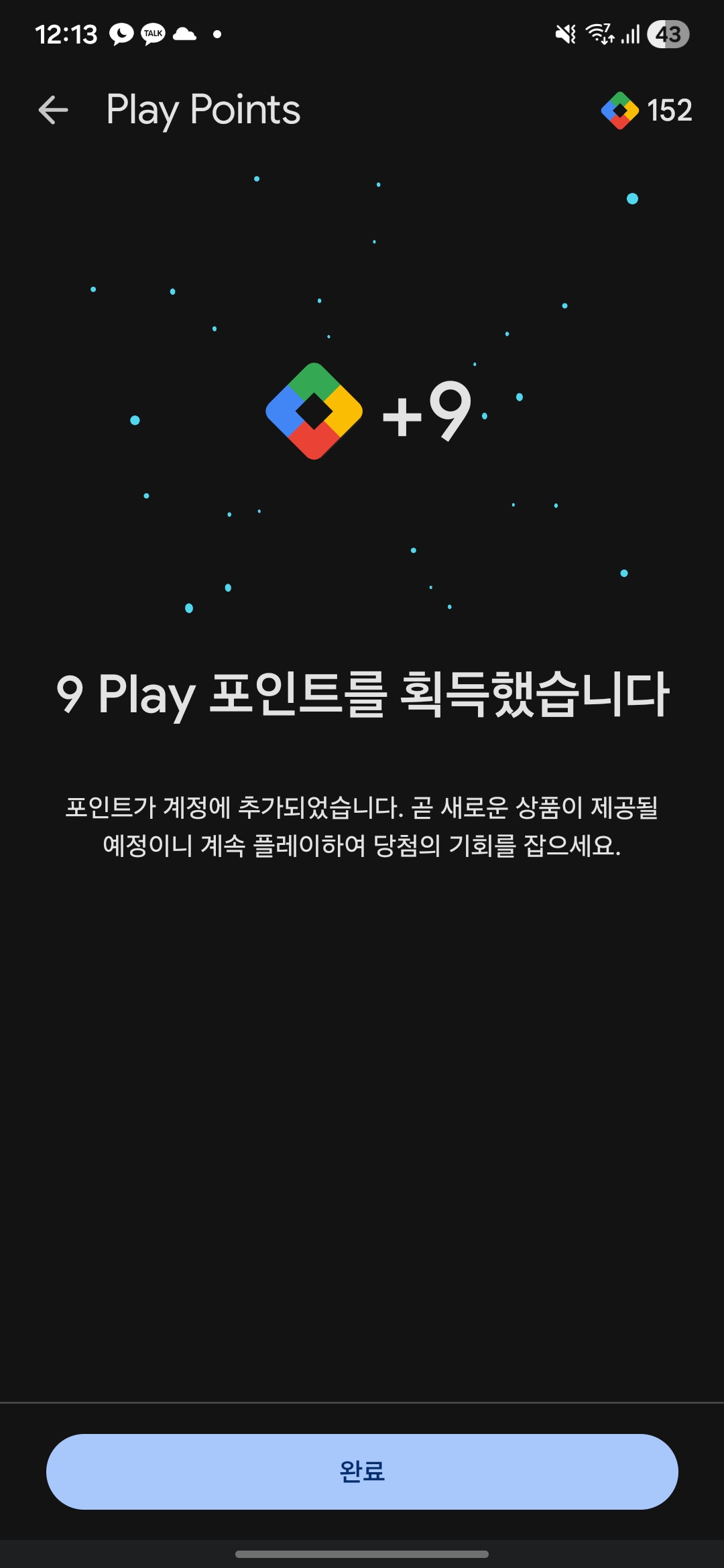The height and width of the screenshot is (1568, 724).
Task: Open the 152 Play Points balance
Action: [x=647, y=111]
